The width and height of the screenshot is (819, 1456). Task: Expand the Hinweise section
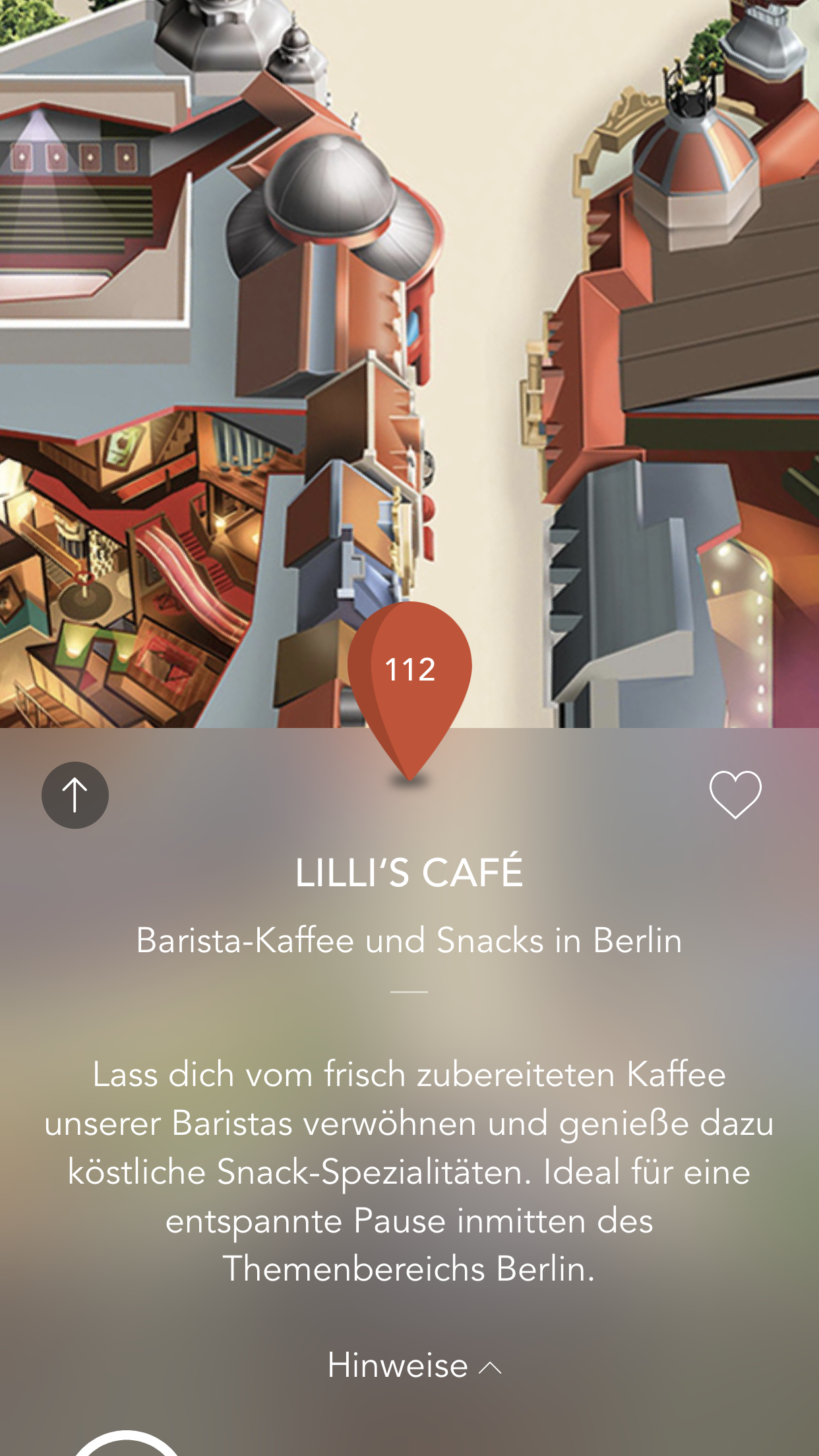(x=414, y=1365)
